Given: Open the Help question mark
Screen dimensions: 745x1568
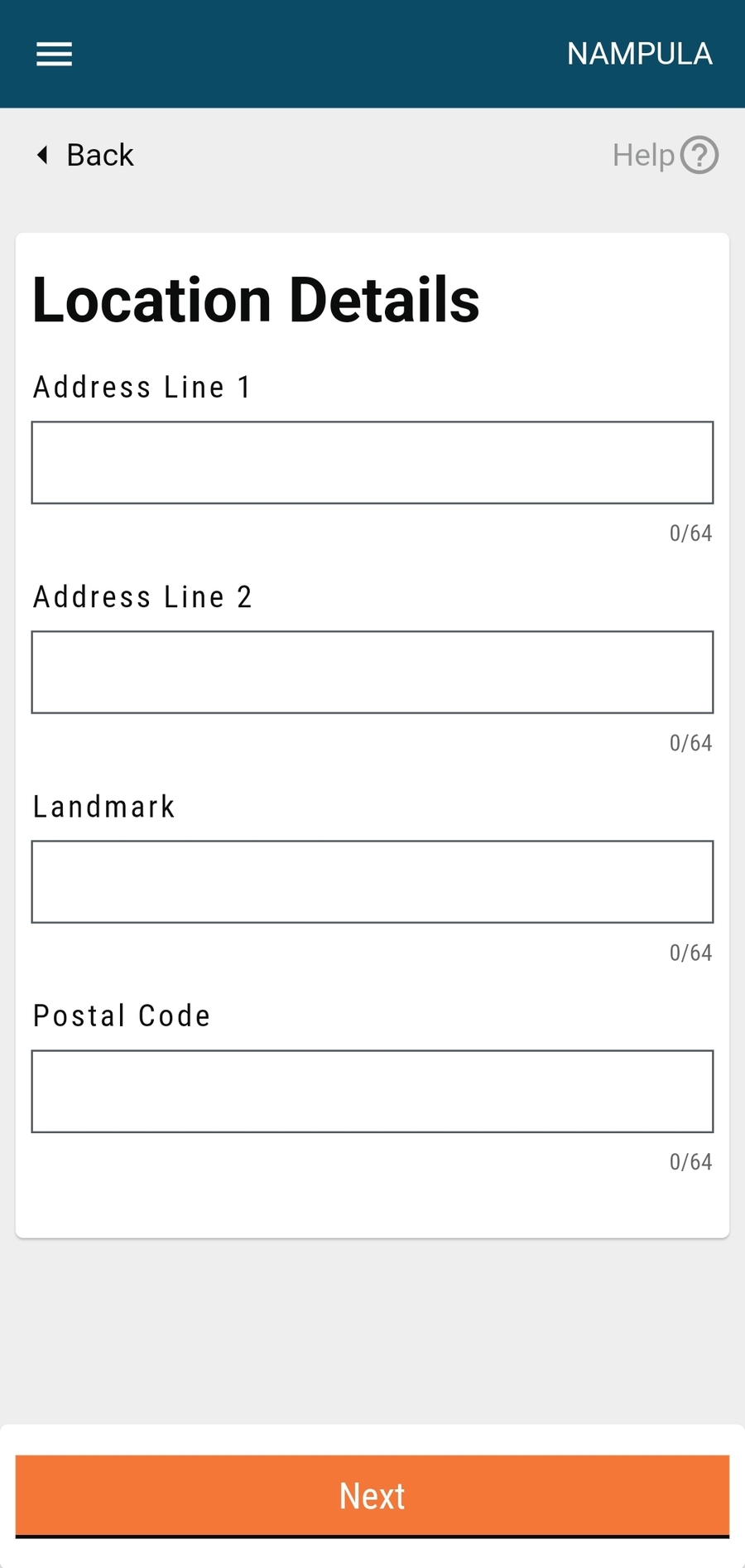Looking at the screenshot, I should point(699,155).
